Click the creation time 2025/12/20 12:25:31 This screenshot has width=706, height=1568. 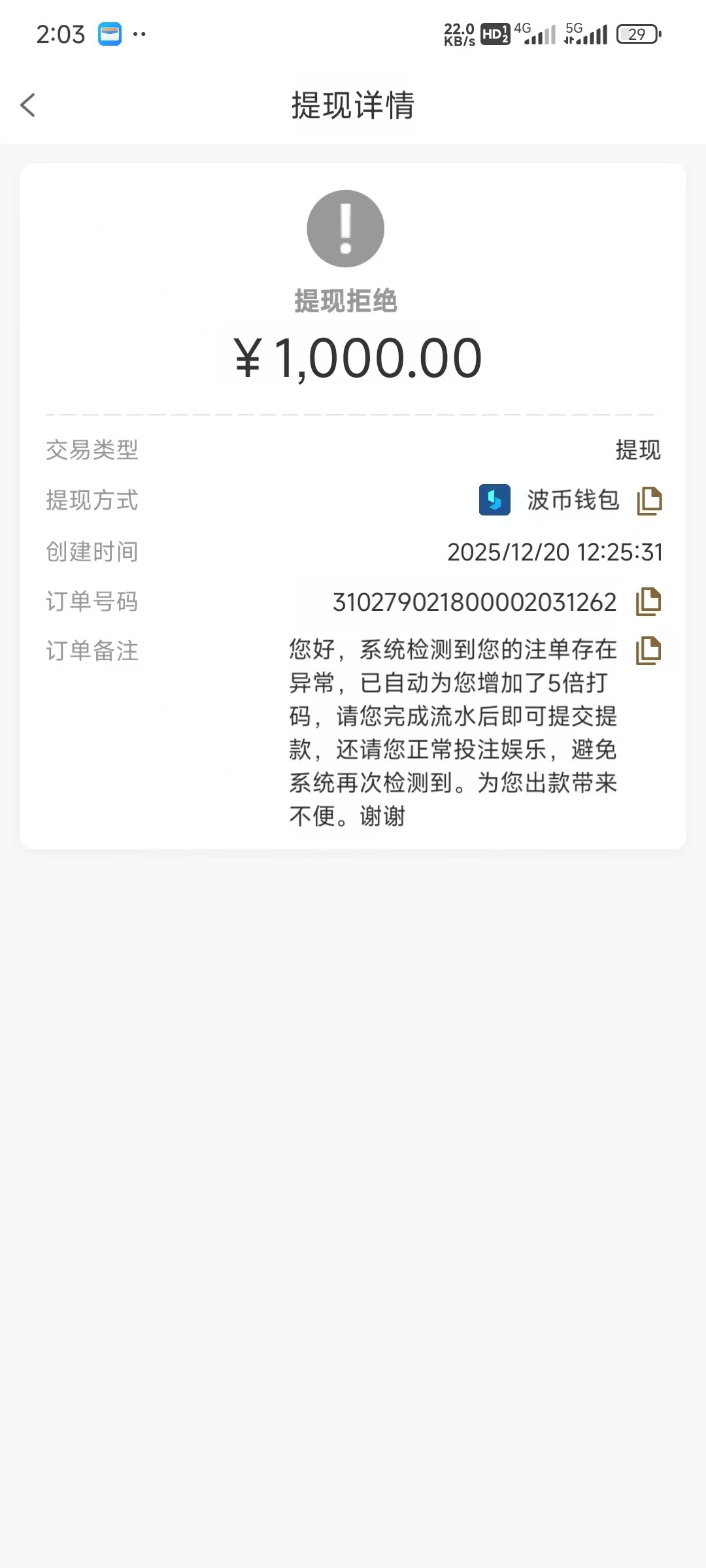coord(556,552)
